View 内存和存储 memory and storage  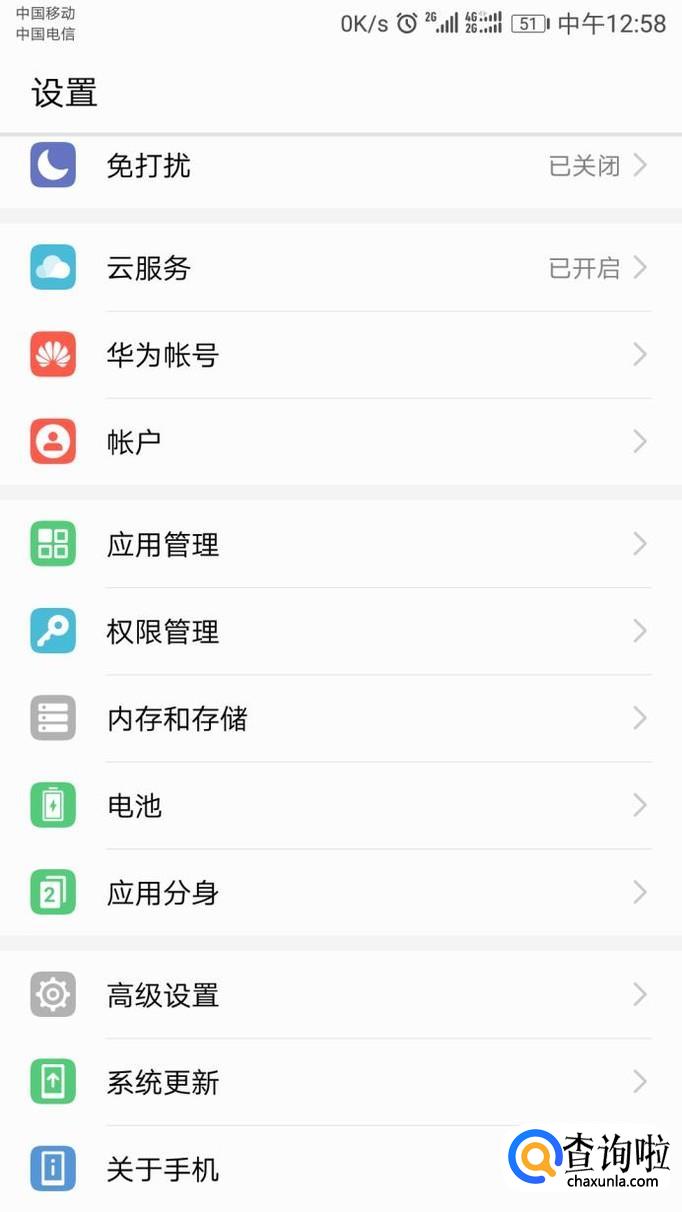(340, 719)
